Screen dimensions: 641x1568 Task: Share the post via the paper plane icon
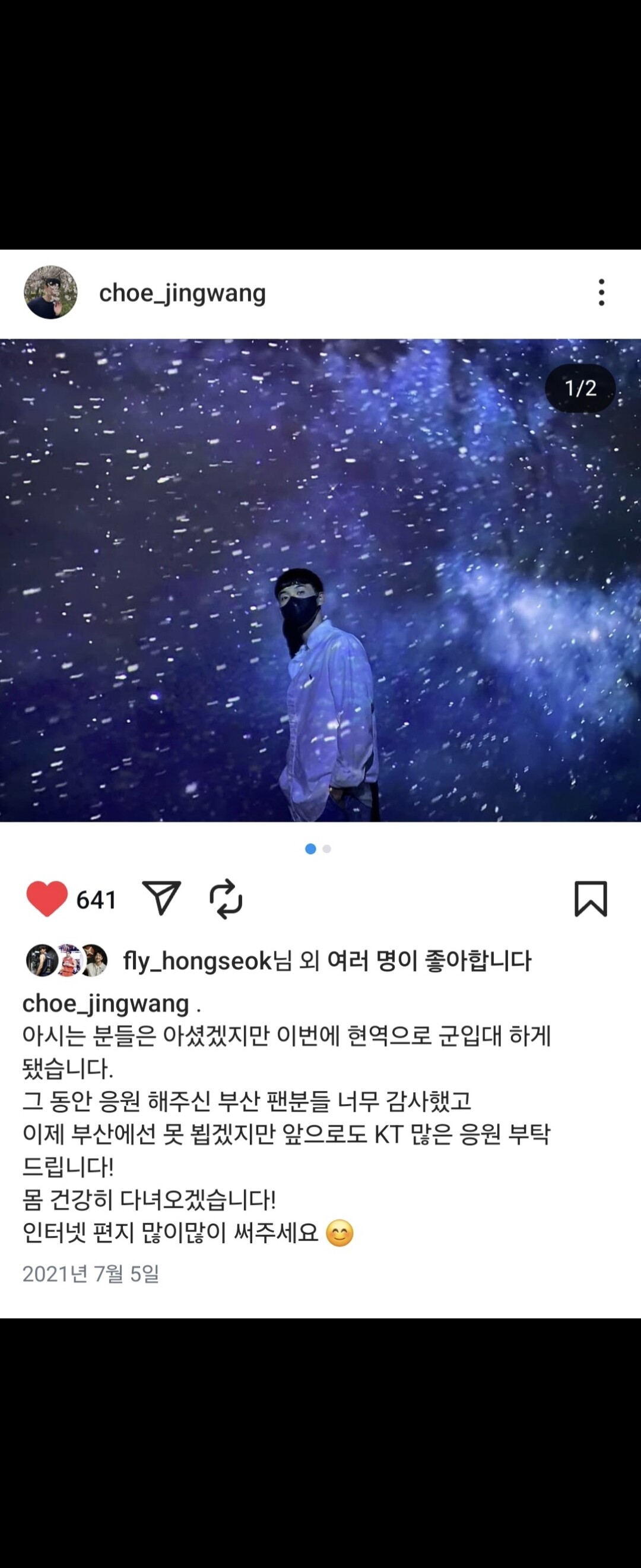[x=161, y=898]
